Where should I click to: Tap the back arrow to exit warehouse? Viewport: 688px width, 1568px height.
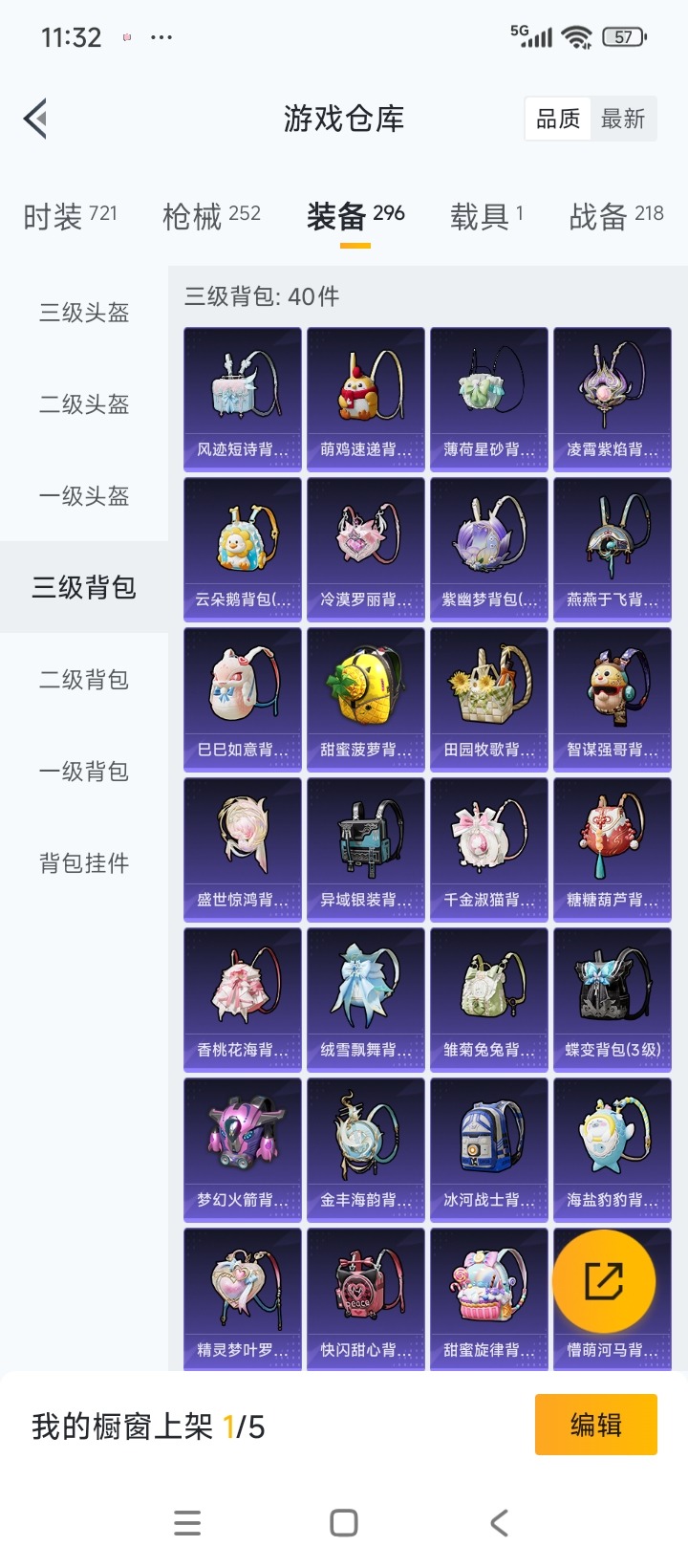36,118
